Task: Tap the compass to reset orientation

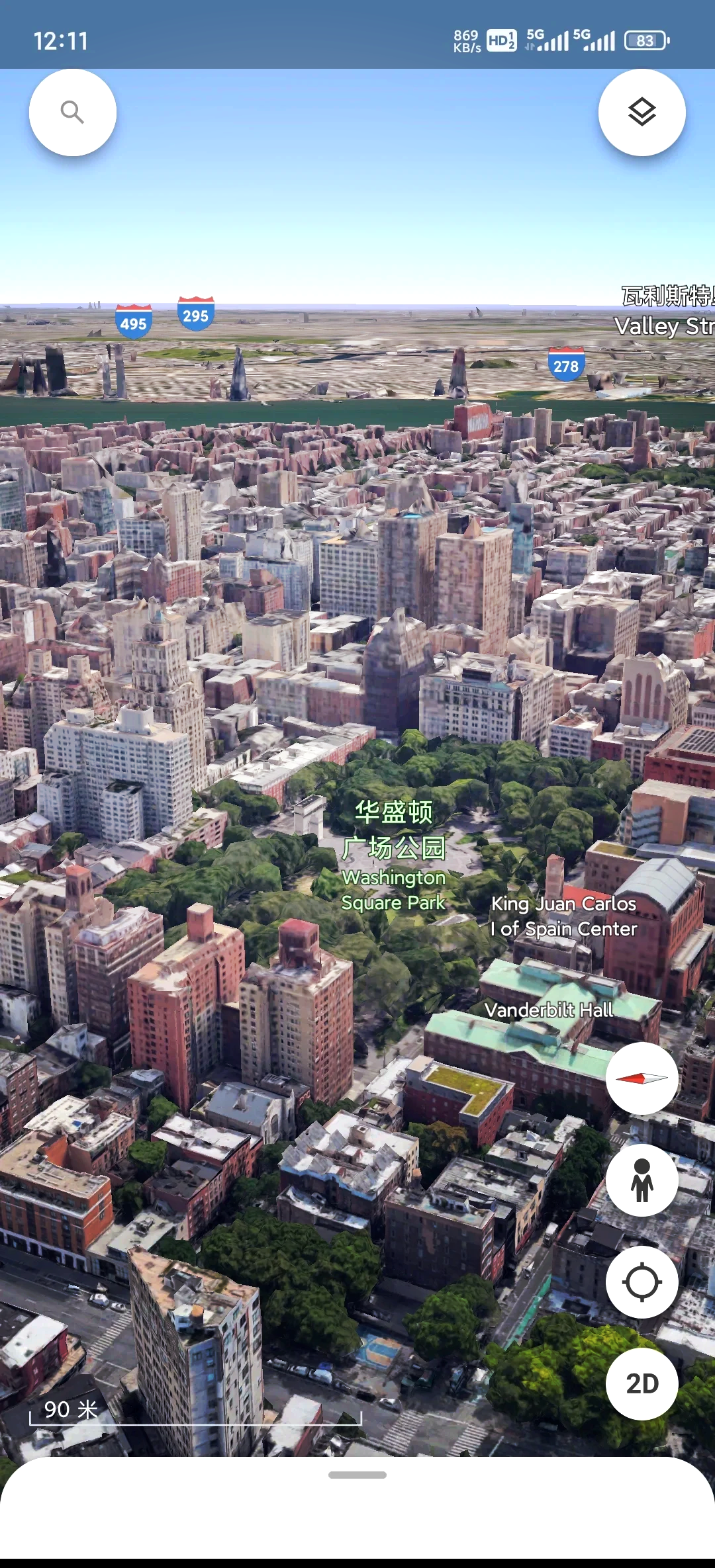Action: [642, 1078]
